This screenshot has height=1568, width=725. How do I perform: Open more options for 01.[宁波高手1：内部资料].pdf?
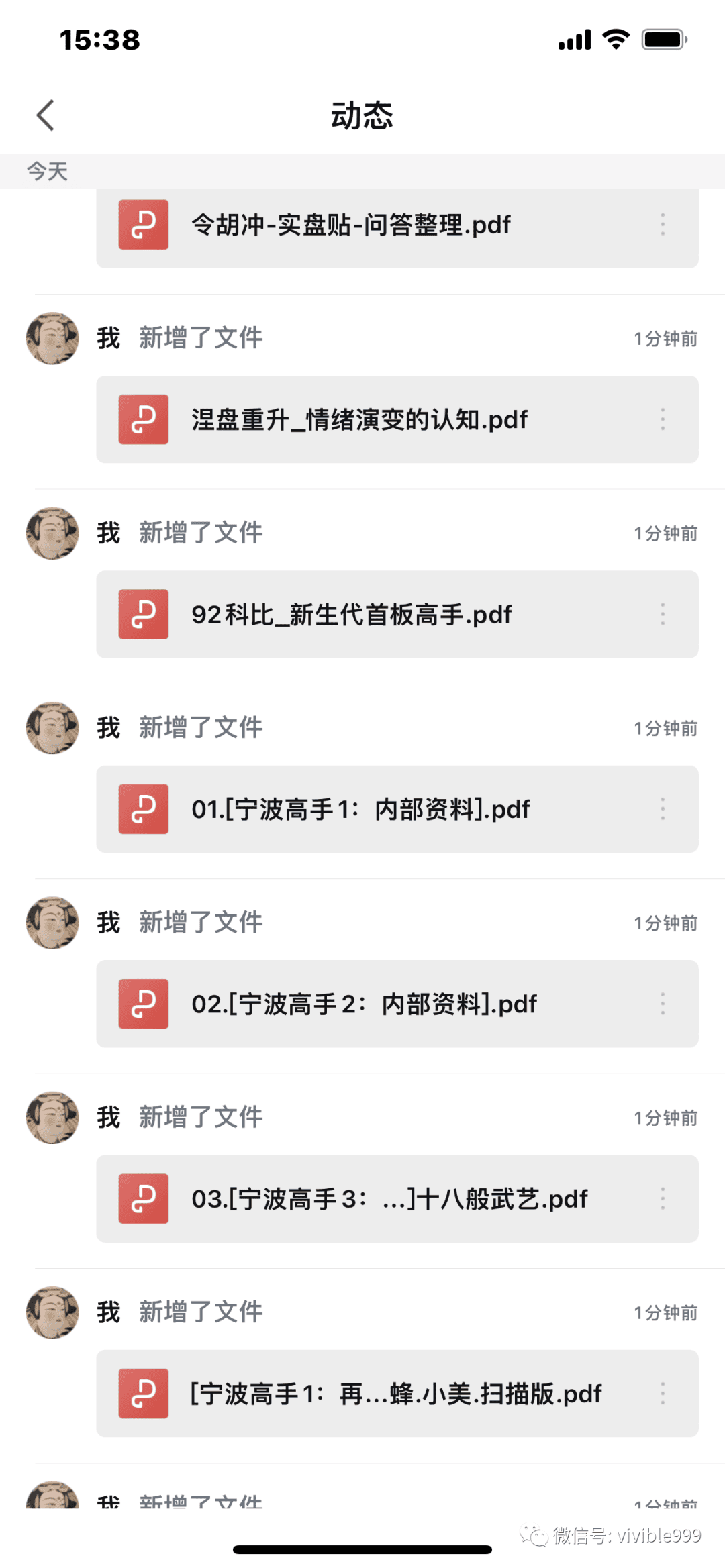pyautogui.click(x=662, y=809)
